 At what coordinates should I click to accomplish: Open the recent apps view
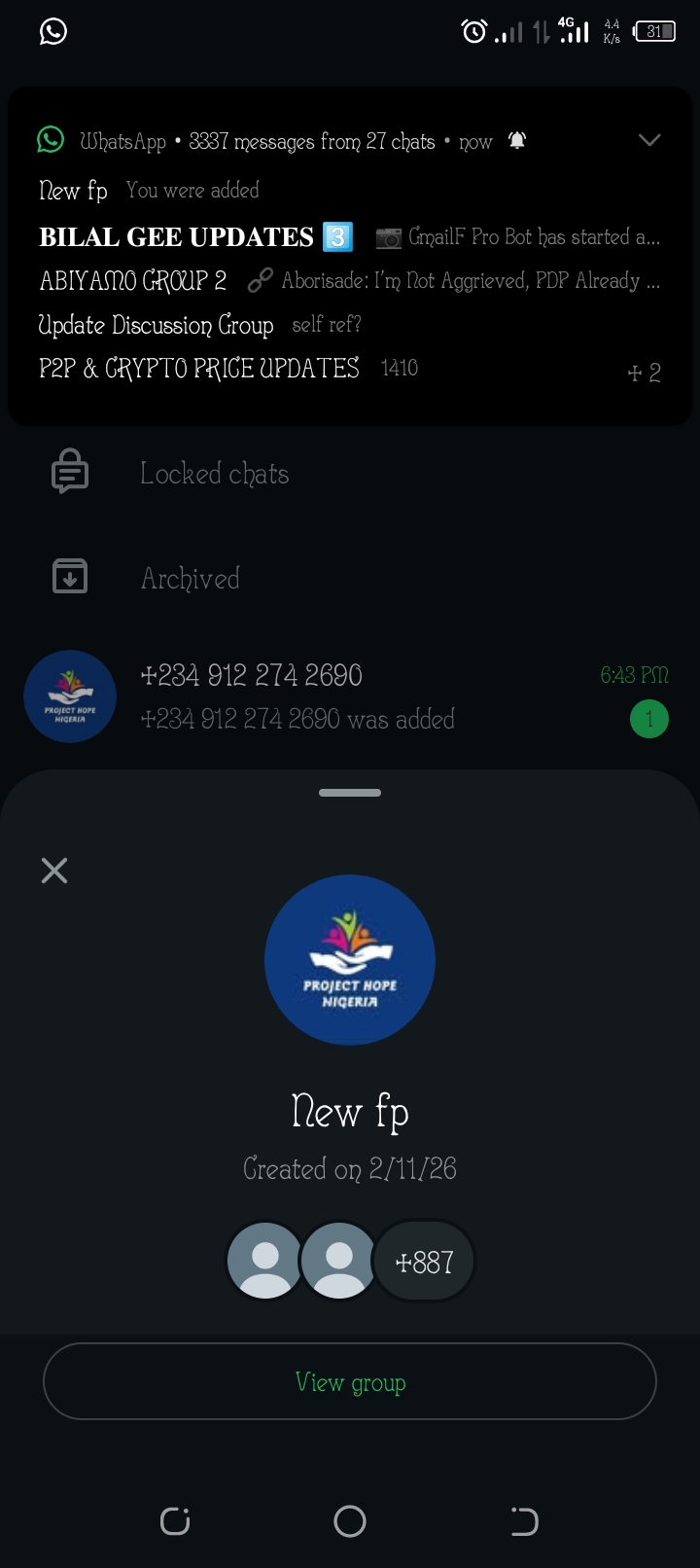175,1521
